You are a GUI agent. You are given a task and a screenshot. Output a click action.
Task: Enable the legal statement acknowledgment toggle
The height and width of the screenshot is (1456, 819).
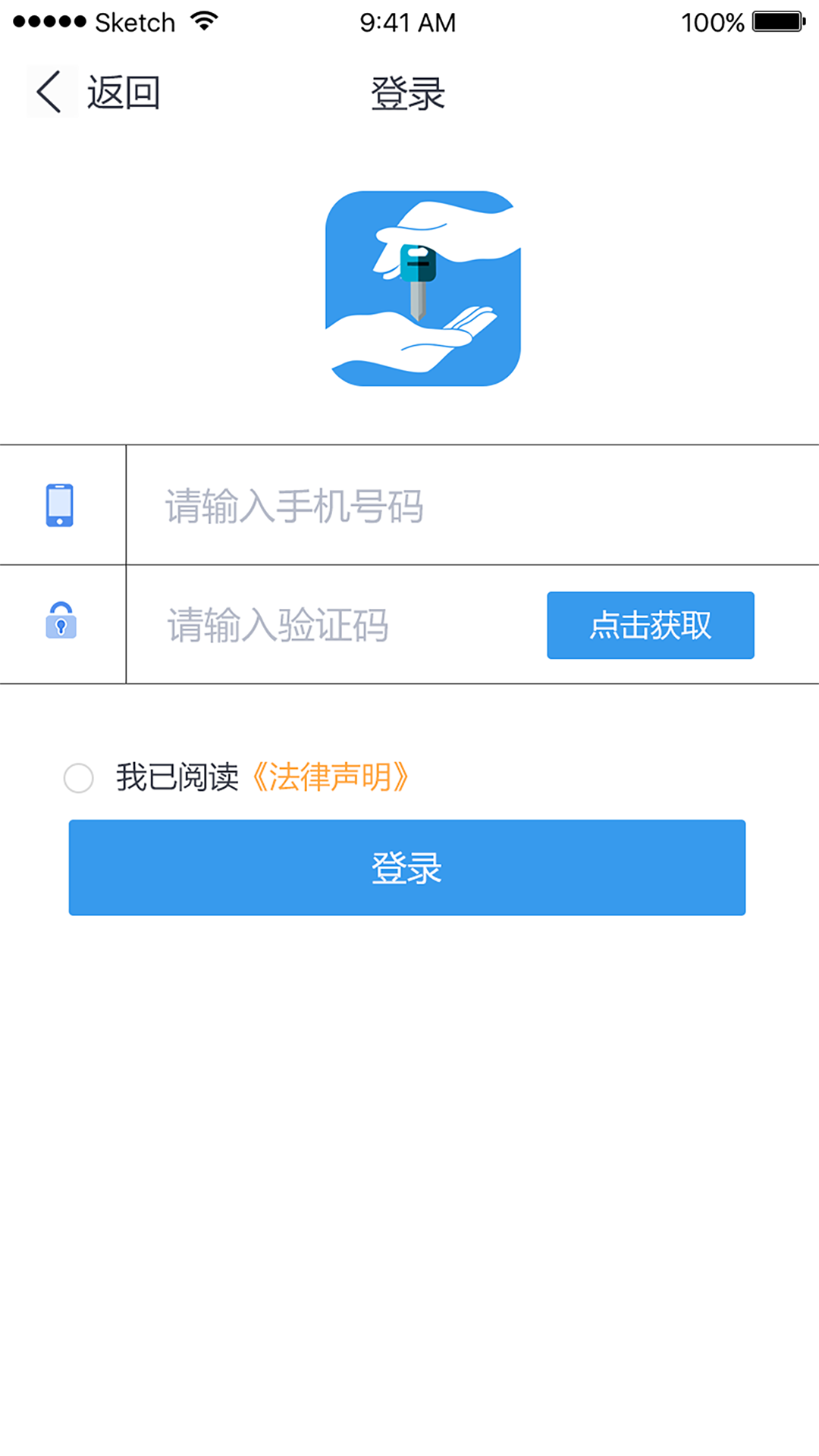(x=78, y=777)
